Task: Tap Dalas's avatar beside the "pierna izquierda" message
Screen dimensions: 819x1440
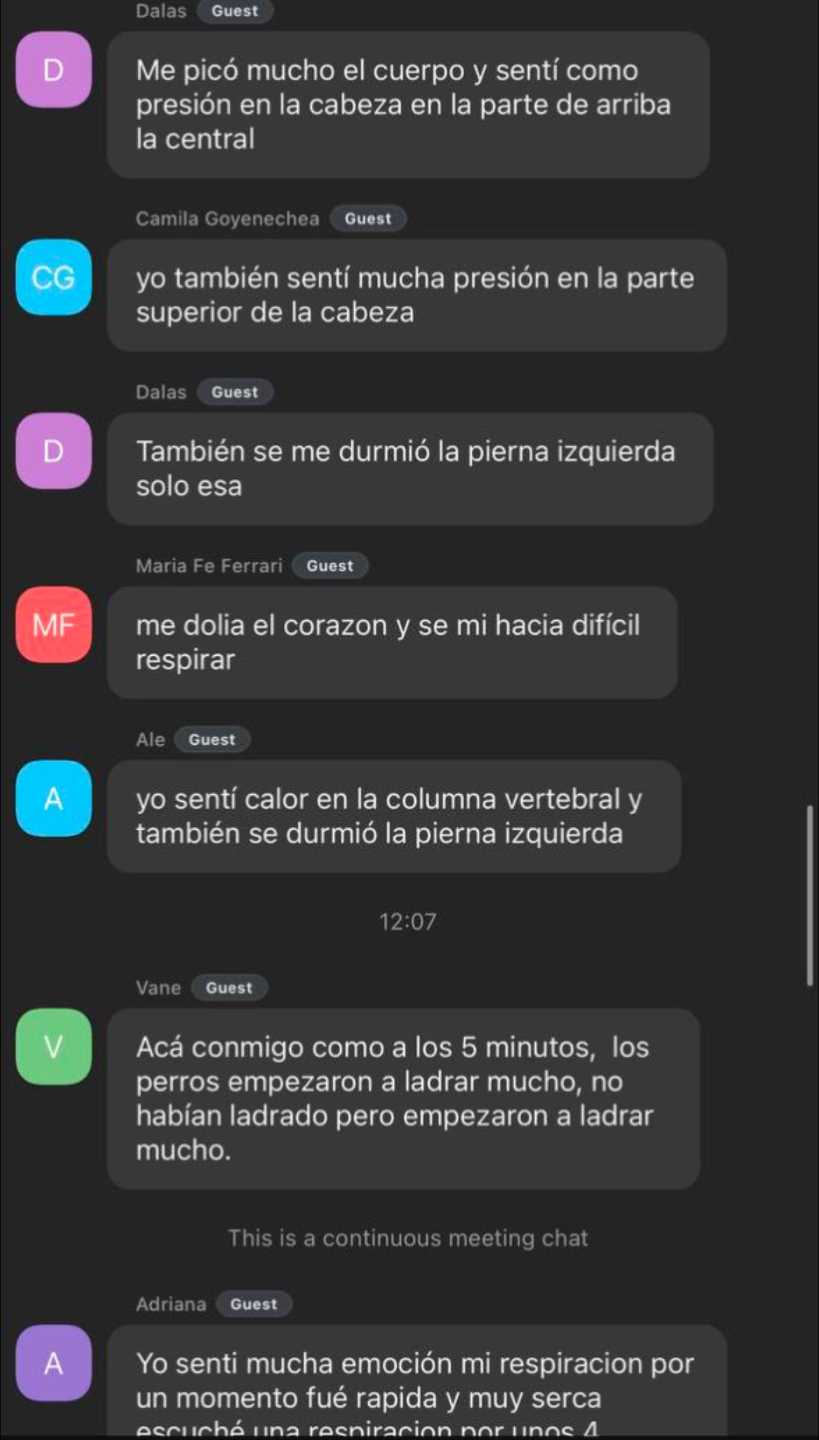Action: [54, 451]
